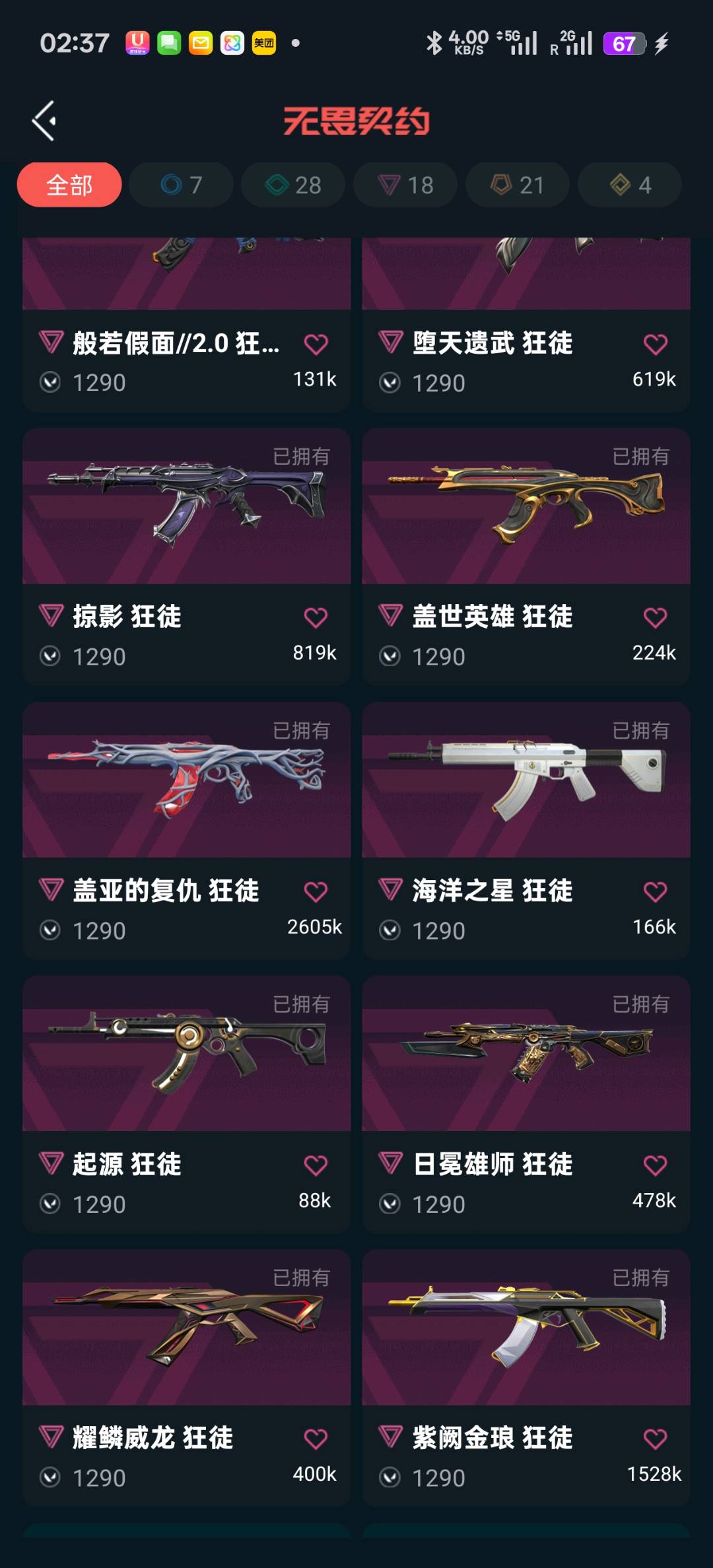Open the 海洋之星 狂徒 skin card
Image resolution: width=713 pixels, height=1568 pixels.
tap(526, 781)
